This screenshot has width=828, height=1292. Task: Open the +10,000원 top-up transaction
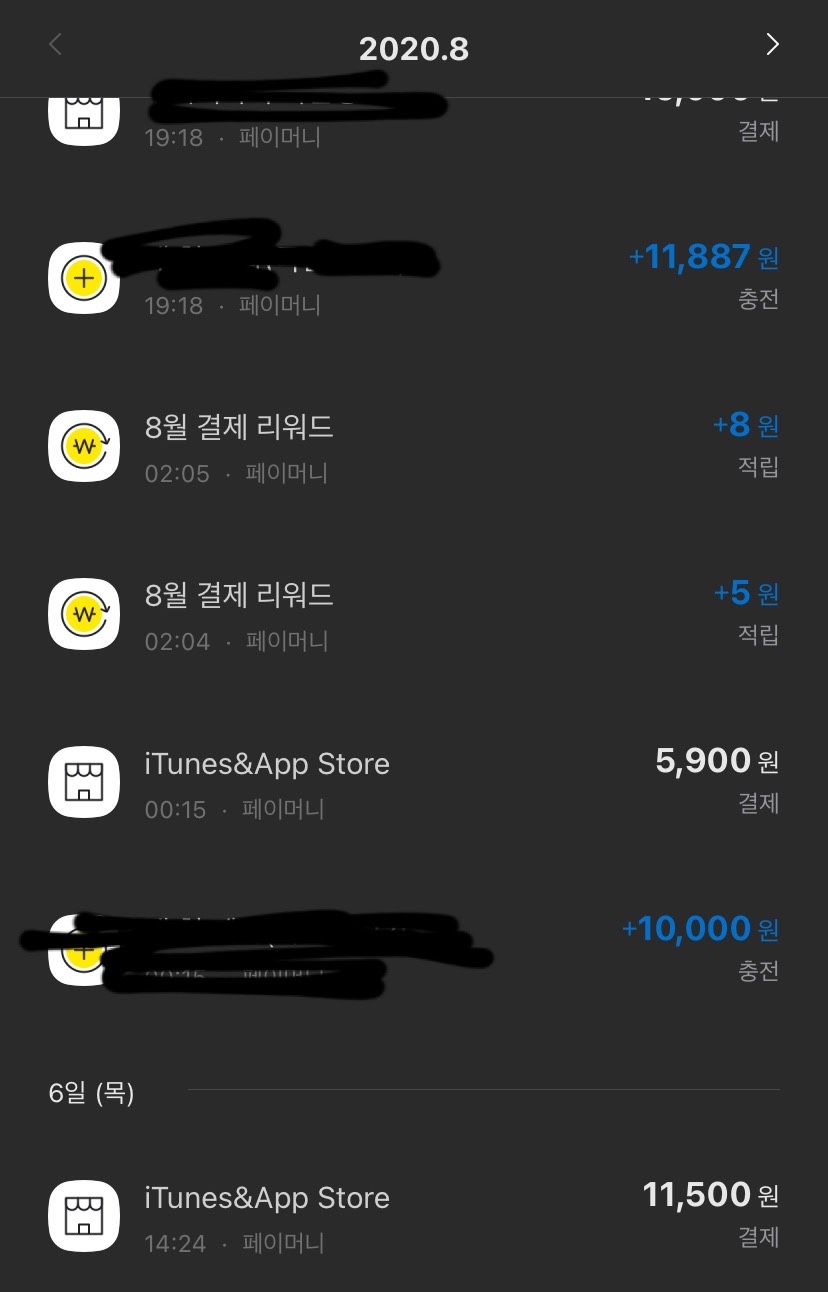click(x=413, y=948)
